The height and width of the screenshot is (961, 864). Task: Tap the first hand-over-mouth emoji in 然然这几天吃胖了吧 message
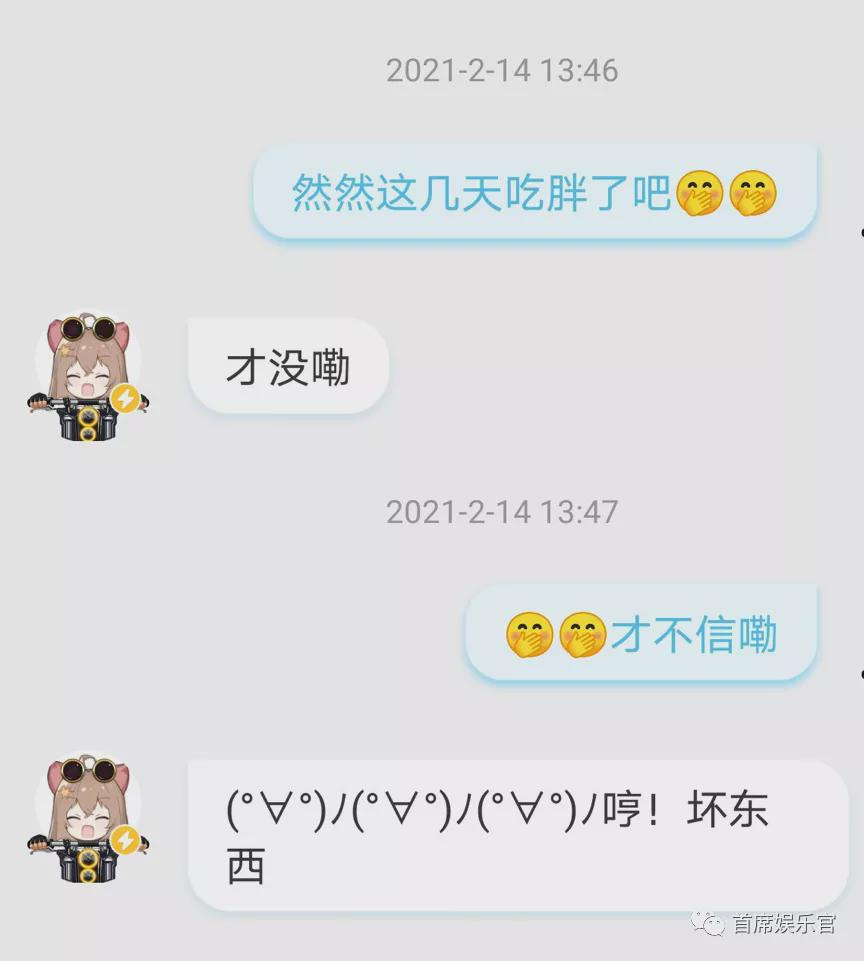(699, 196)
